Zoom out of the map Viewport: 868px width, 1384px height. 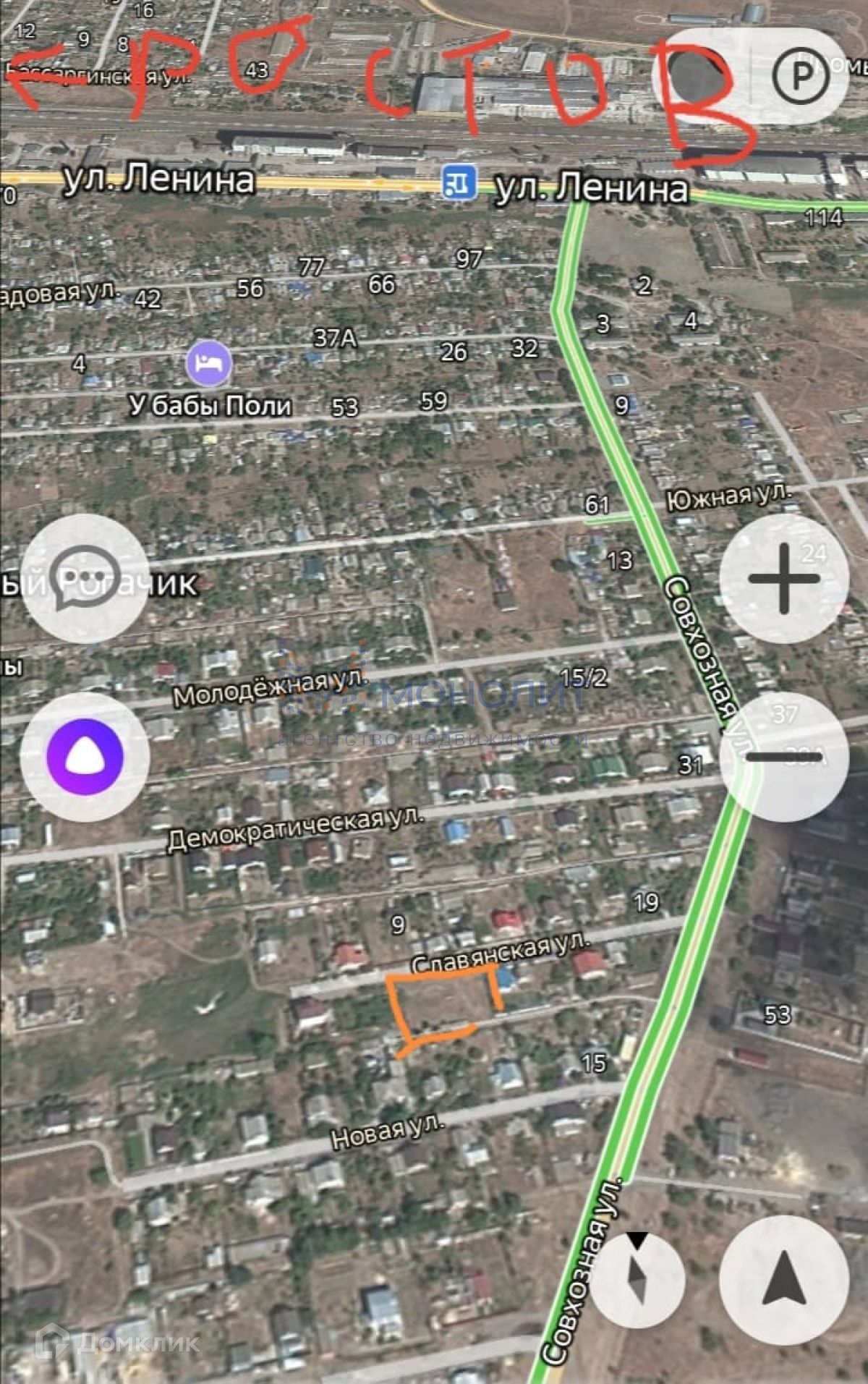click(783, 757)
